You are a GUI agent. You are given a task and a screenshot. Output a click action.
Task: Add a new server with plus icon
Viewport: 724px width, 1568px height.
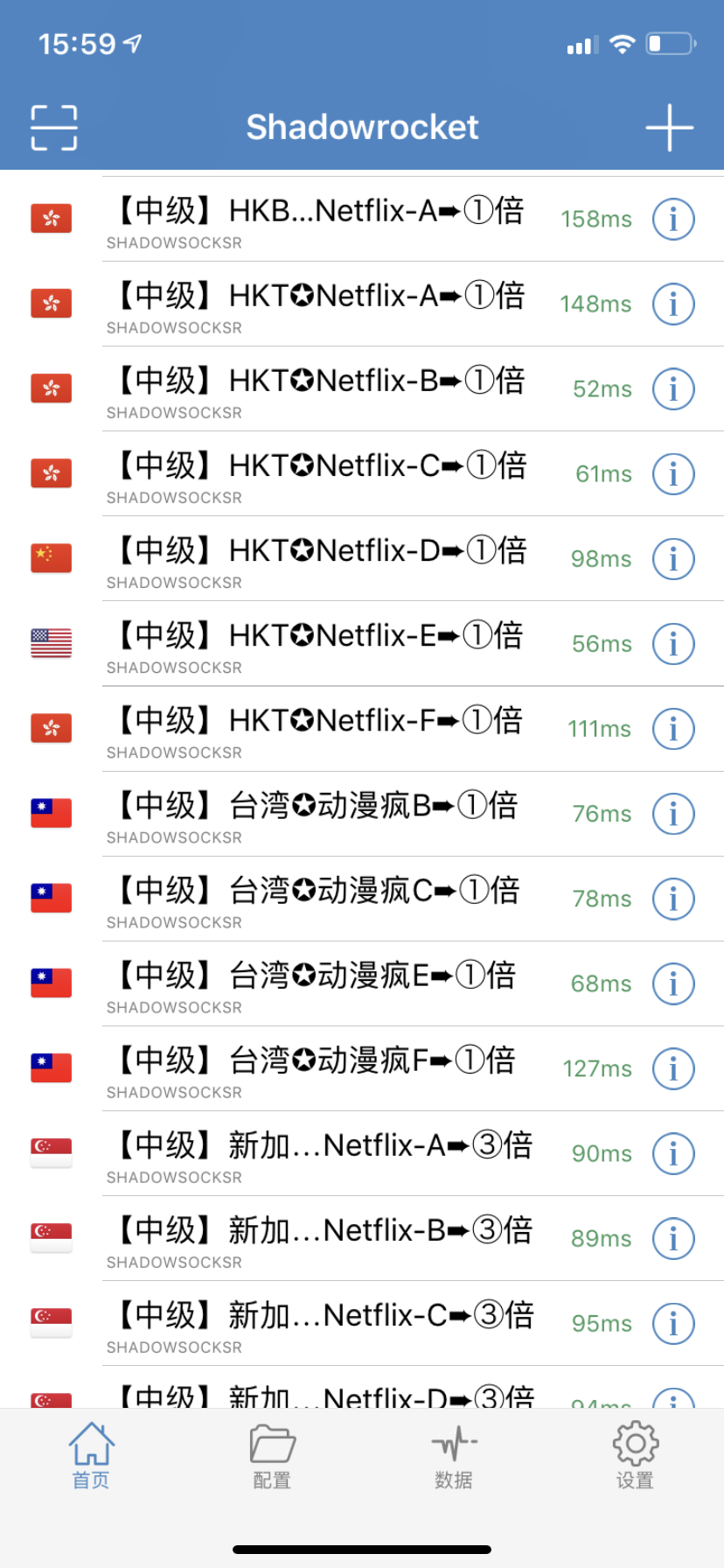(669, 128)
